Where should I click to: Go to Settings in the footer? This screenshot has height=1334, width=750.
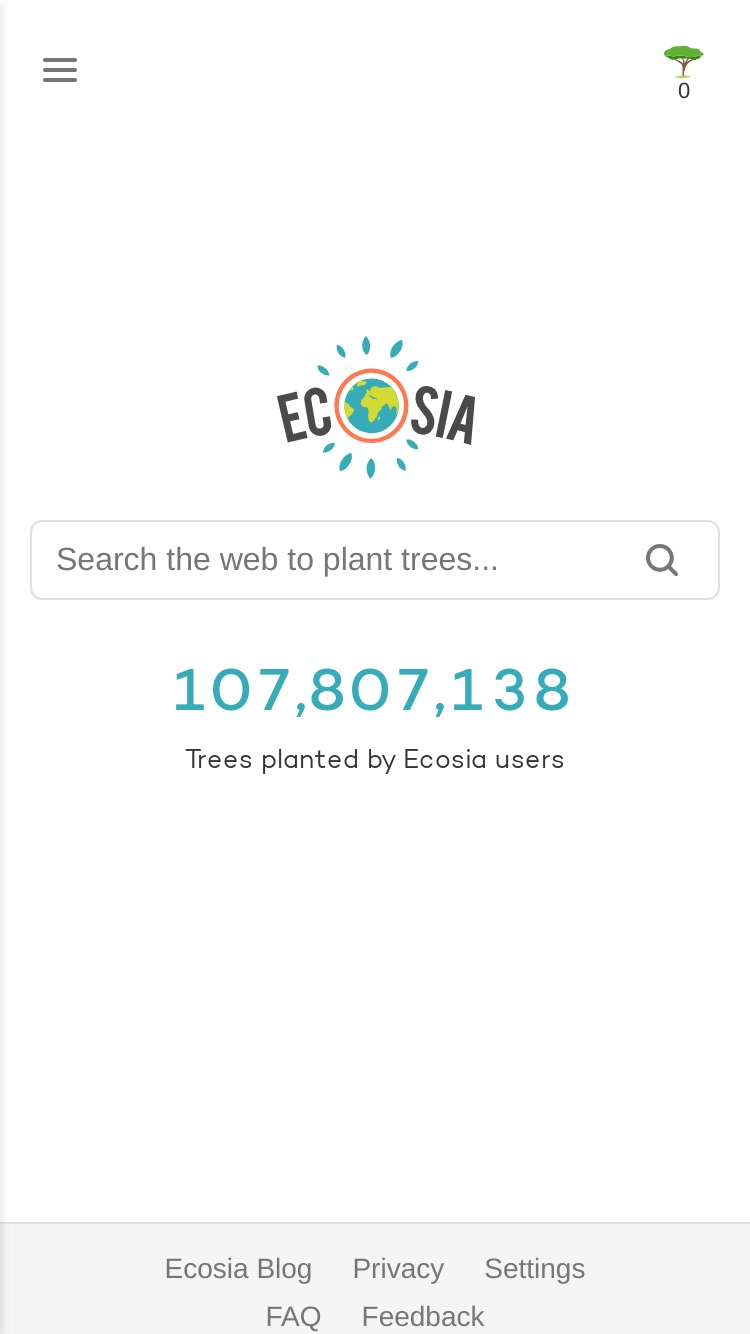(534, 1268)
